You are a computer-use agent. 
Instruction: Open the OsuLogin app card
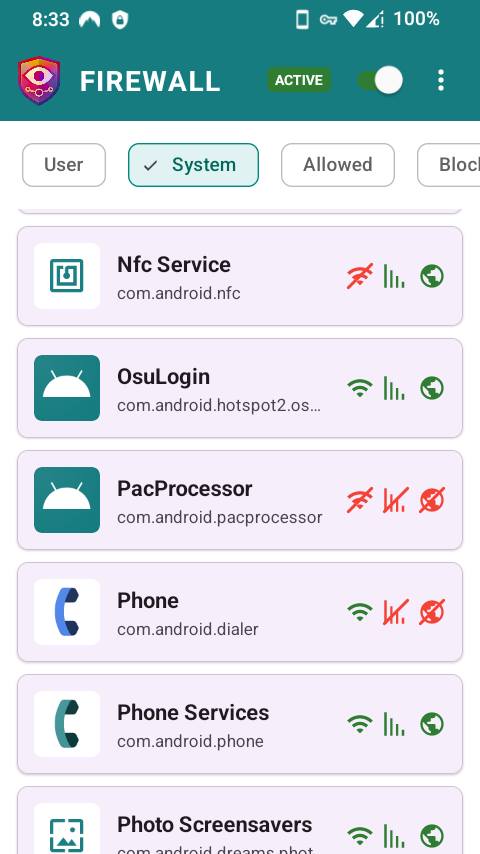coord(240,388)
